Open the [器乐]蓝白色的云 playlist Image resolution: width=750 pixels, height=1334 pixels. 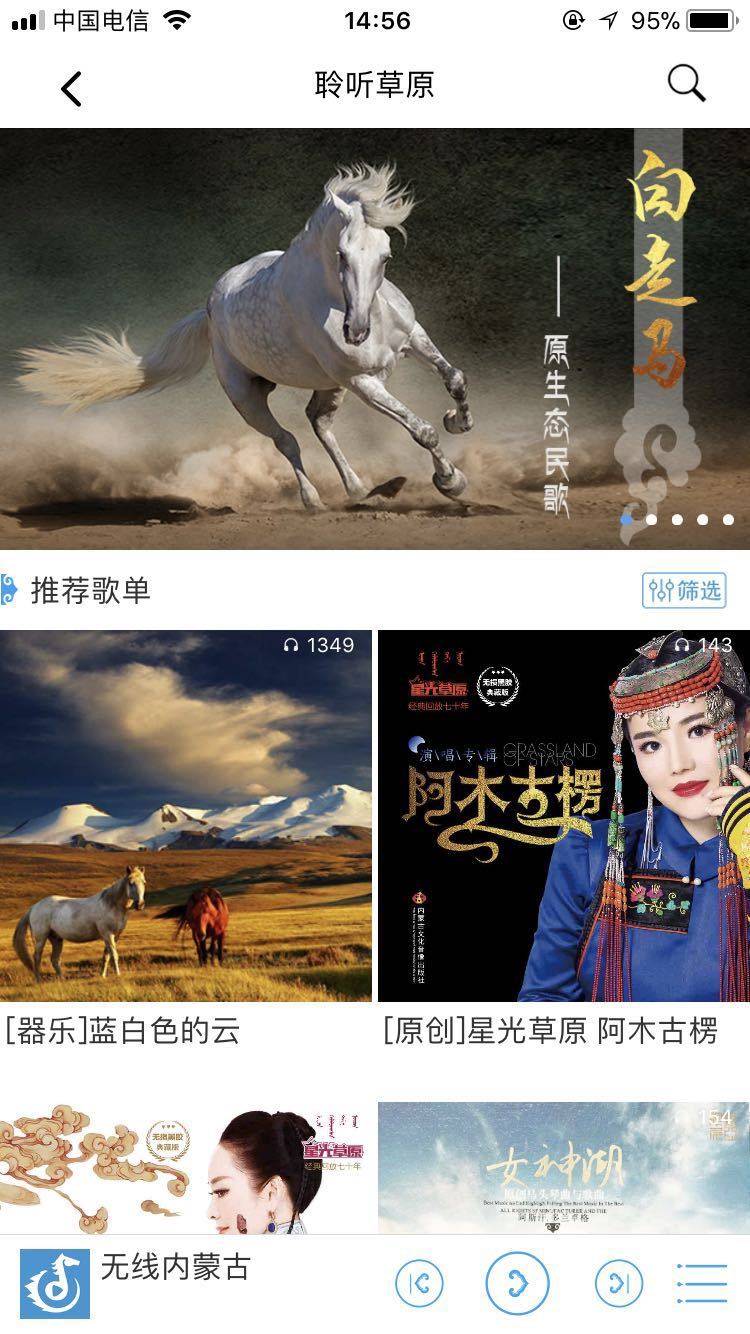(186, 816)
